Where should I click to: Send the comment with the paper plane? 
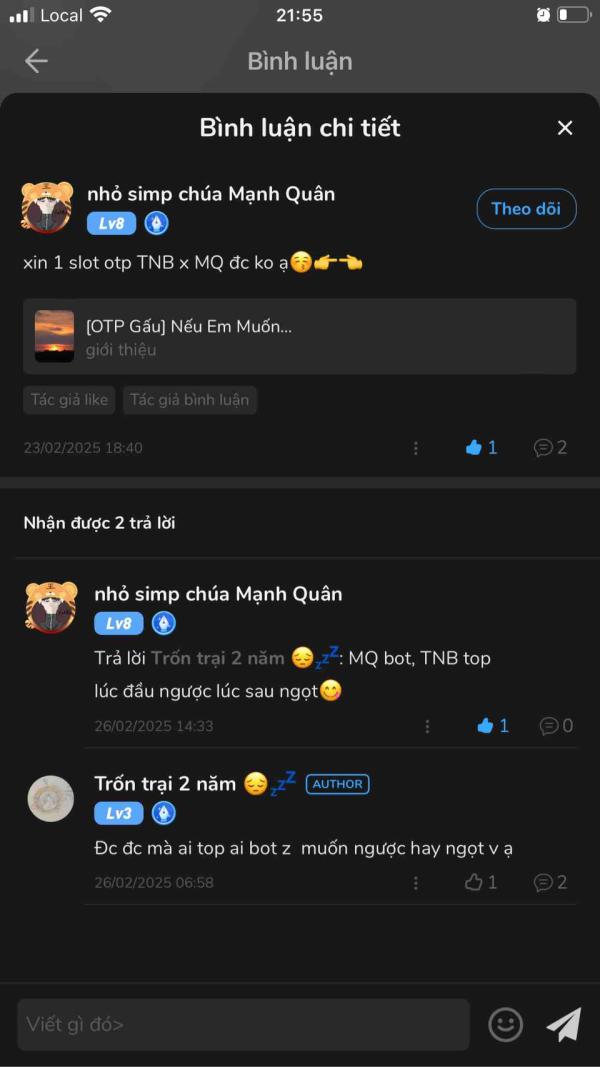click(564, 1024)
